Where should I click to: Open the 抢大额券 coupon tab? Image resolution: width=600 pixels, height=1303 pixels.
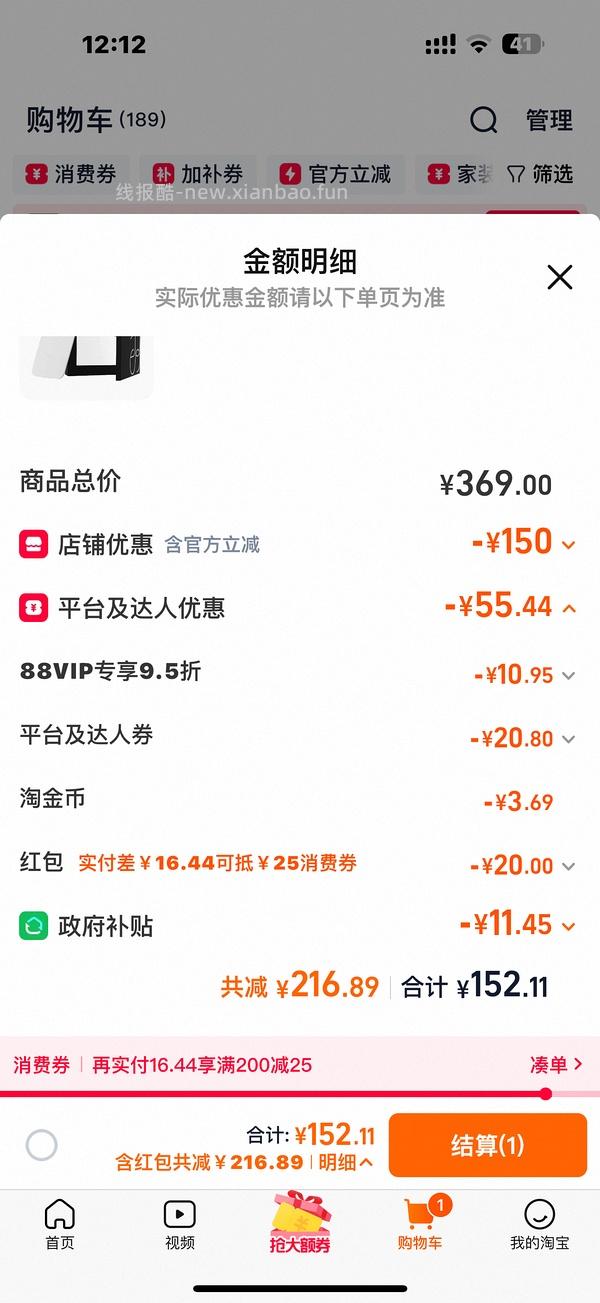300,1222
